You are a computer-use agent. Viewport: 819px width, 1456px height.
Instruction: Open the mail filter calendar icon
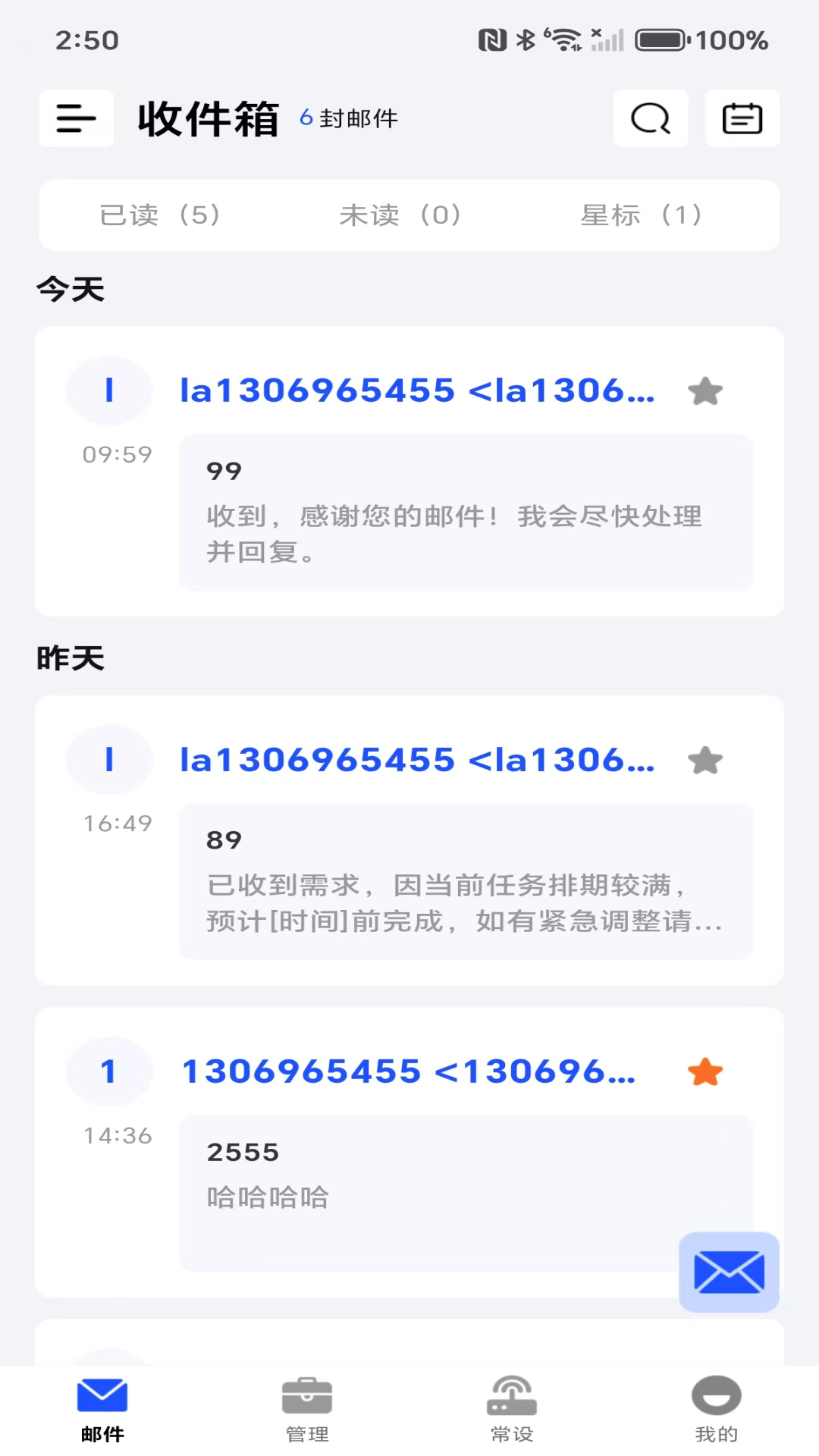tap(741, 118)
